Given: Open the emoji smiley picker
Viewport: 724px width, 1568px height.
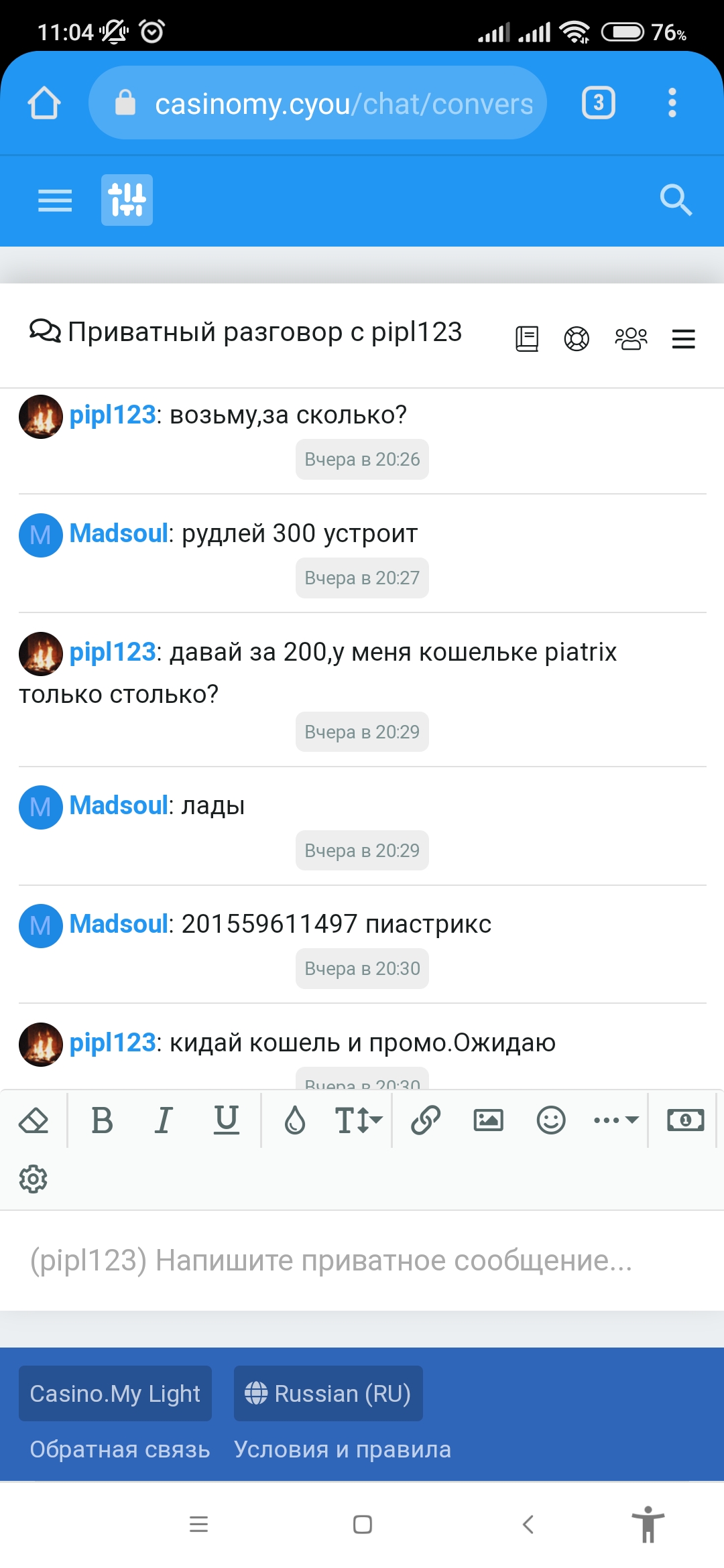Looking at the screenshot, I should 551,1120.
